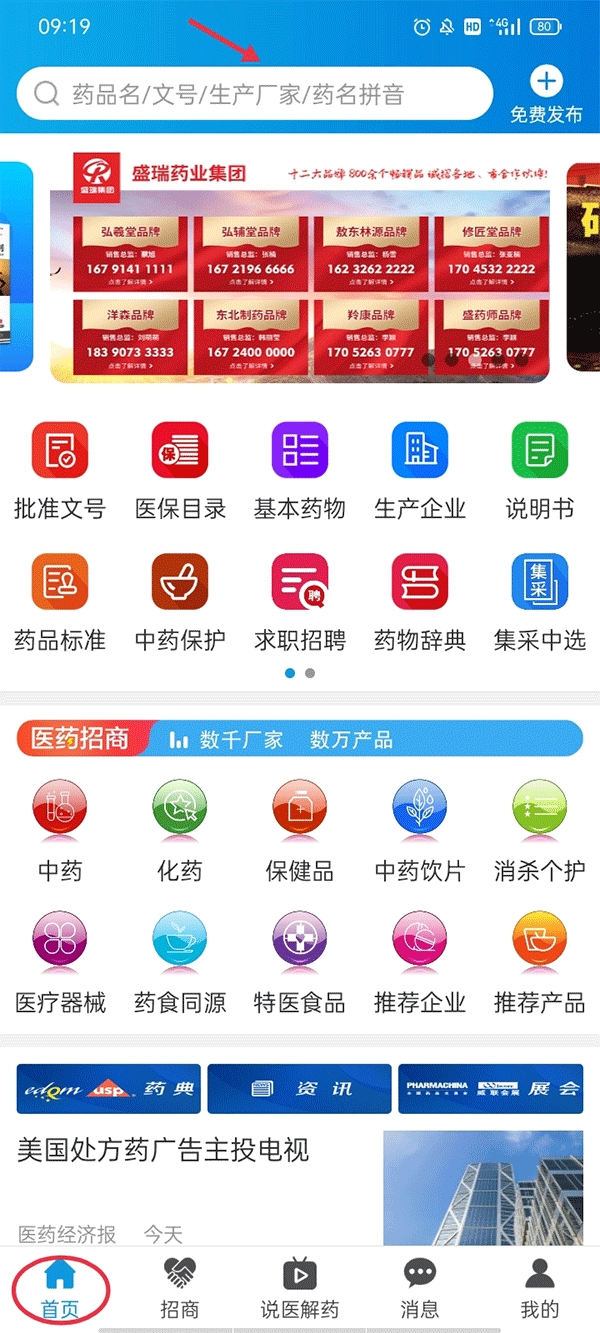Open the 资讯 news banner

point(300,1089)
